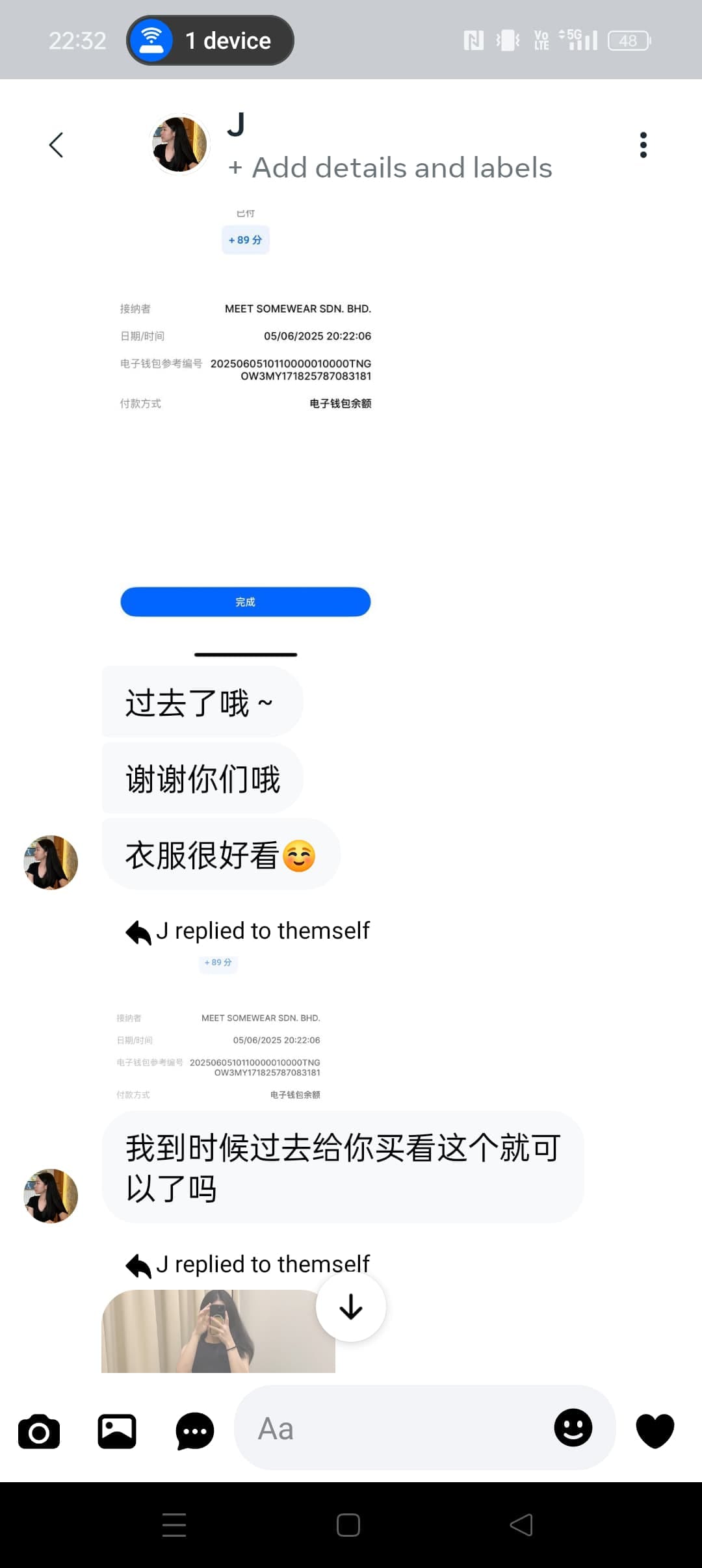Open J's profile picture in header
Screen dimensions: 702x1568
pos(179,144)
